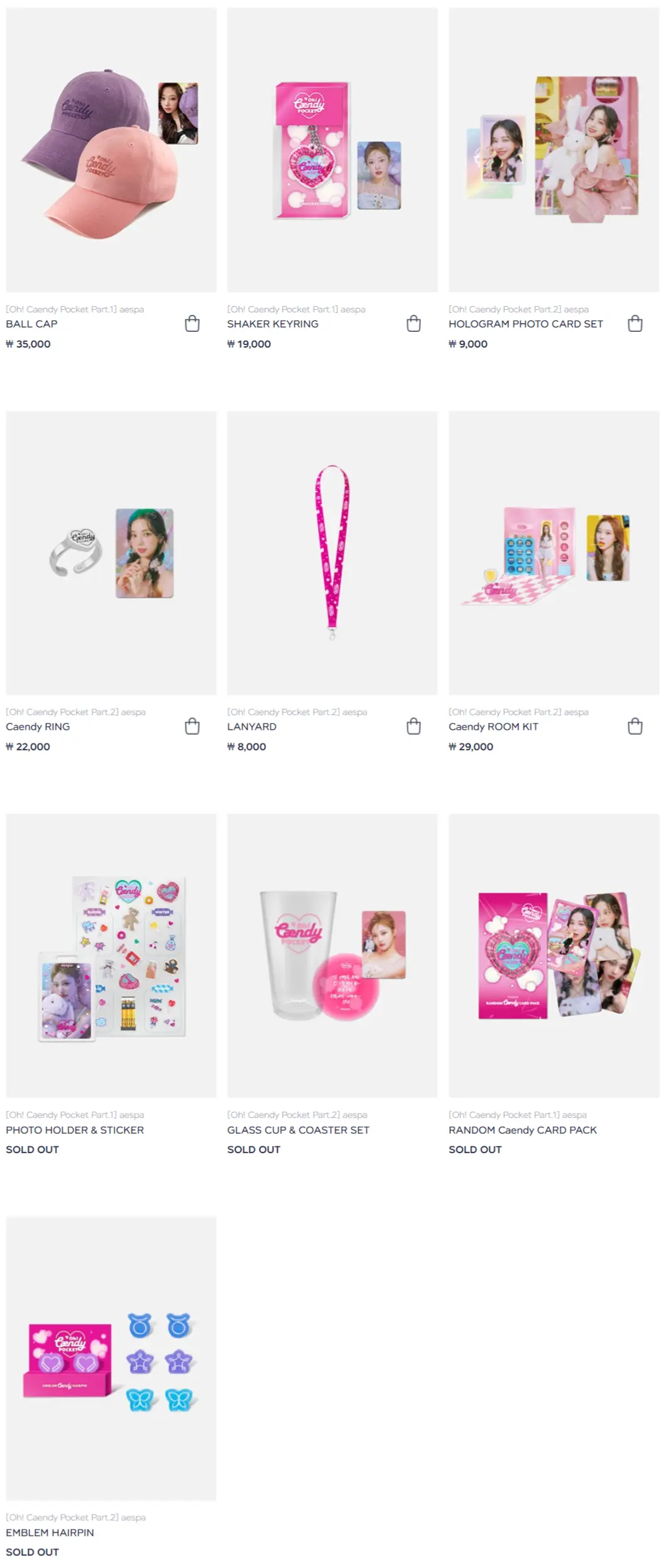Open the Caendy RING product tile

[111, 552]
